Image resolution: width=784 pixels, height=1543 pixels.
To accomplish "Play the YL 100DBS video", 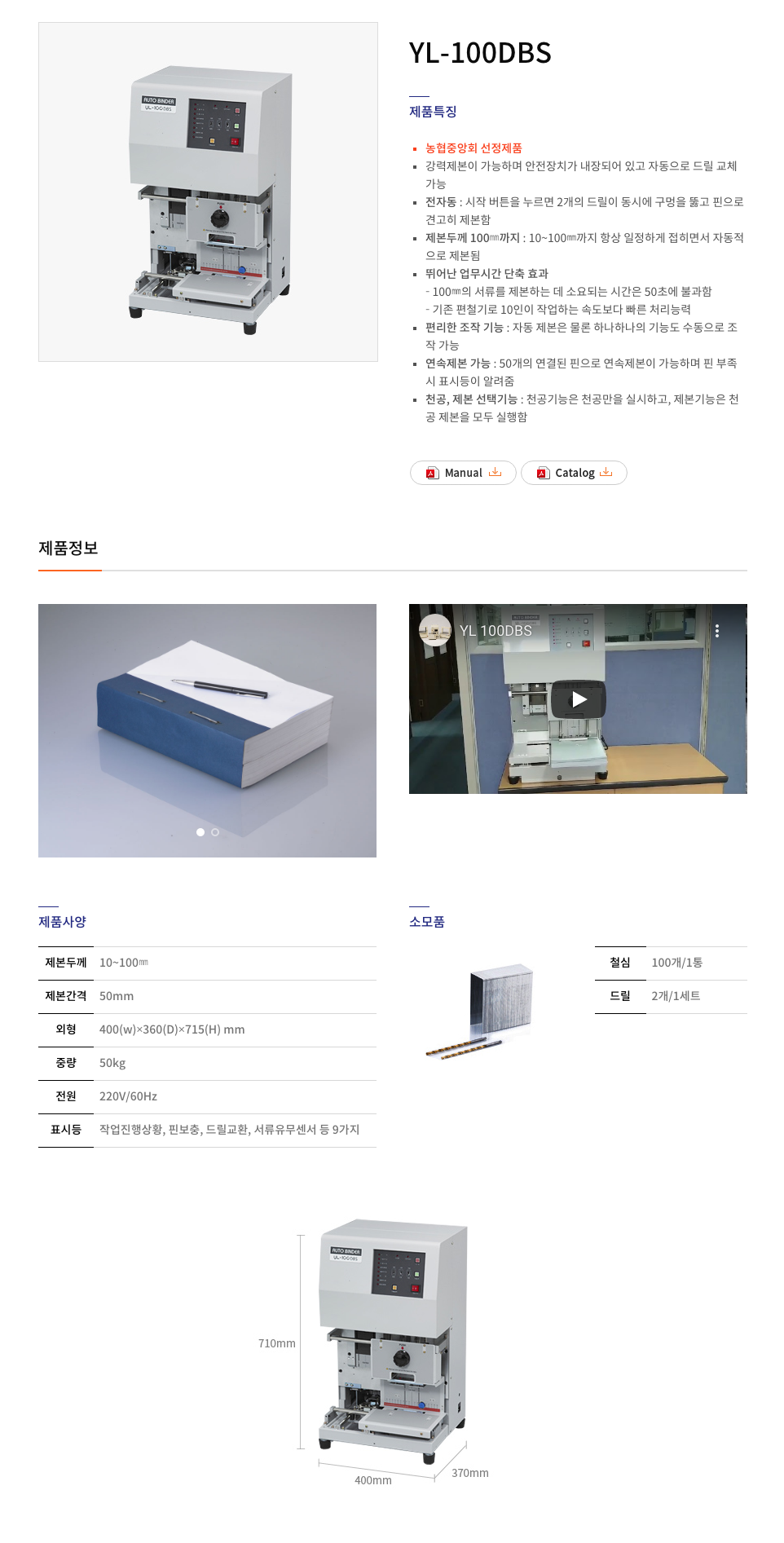I will 579,699.
